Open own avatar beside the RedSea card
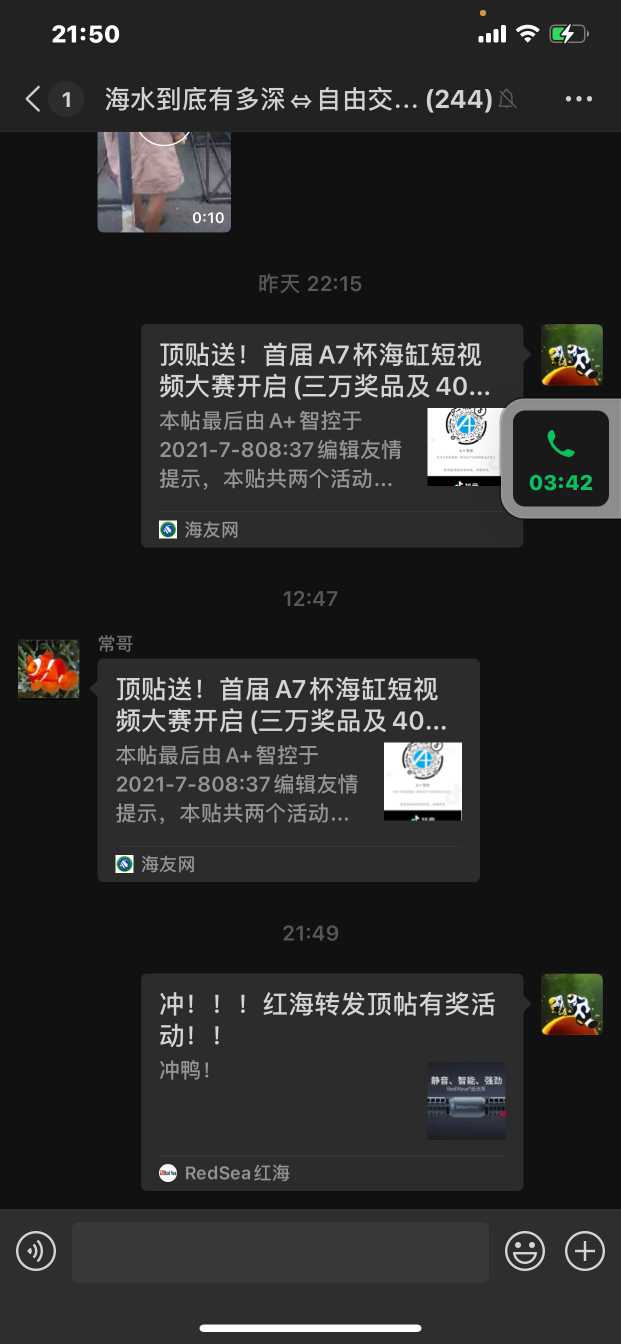621x1344 pixels. coord(572,1004)
